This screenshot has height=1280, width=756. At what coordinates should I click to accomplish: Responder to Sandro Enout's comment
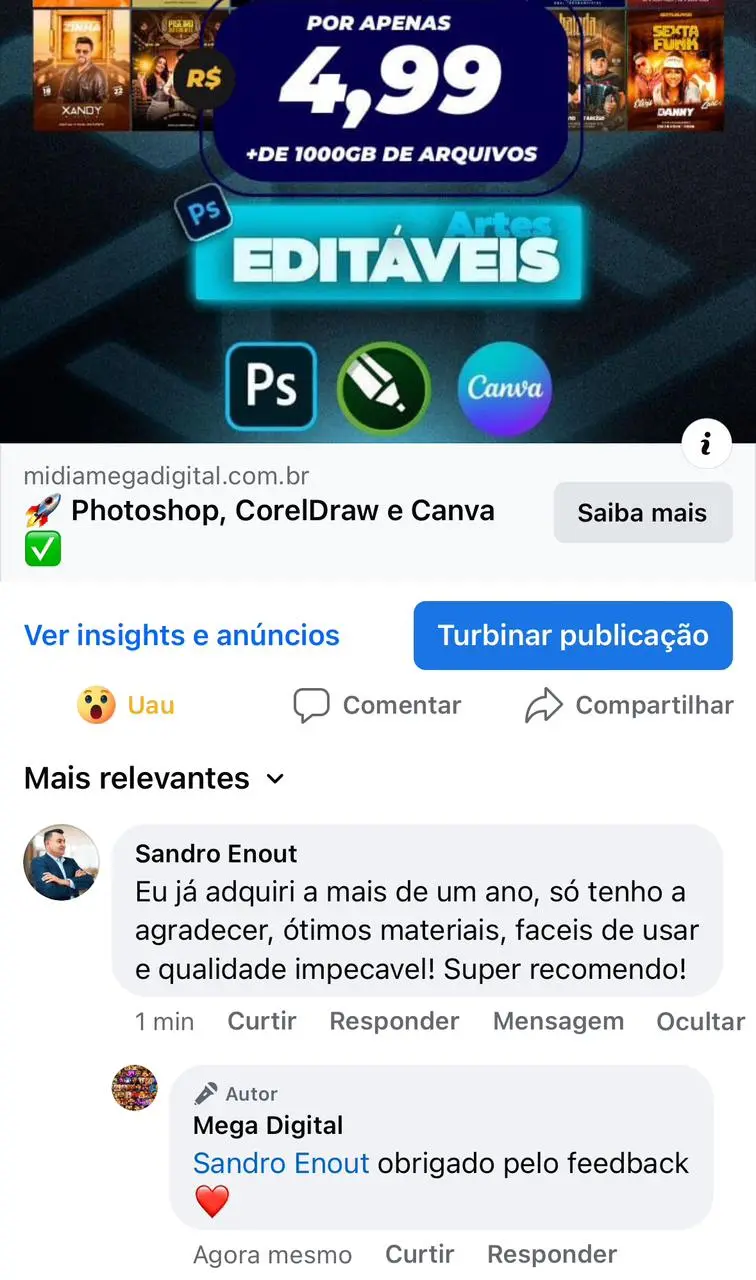(394, 1021)
